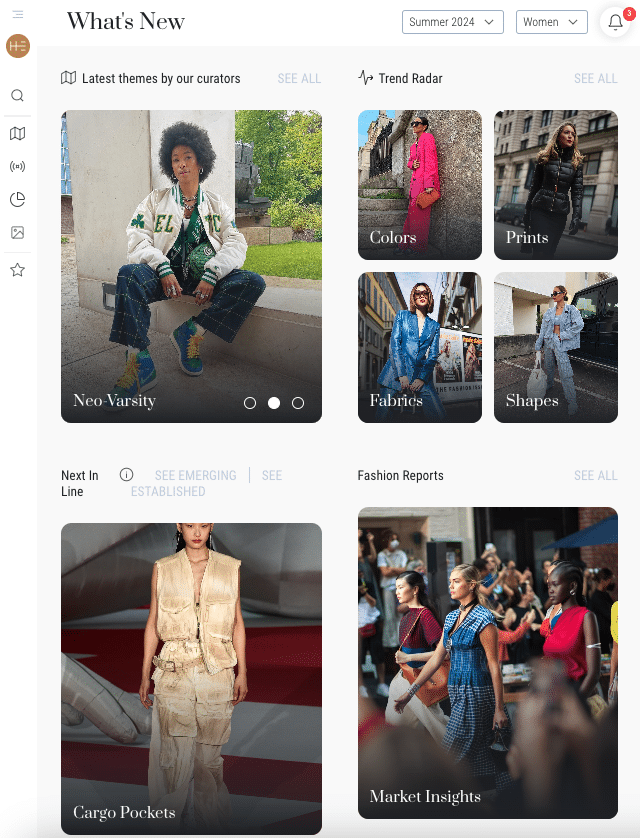See all Trend Radar items
The width and height of the screenshot is (640, 838).
pyautogui.click(x=595, y=78)
